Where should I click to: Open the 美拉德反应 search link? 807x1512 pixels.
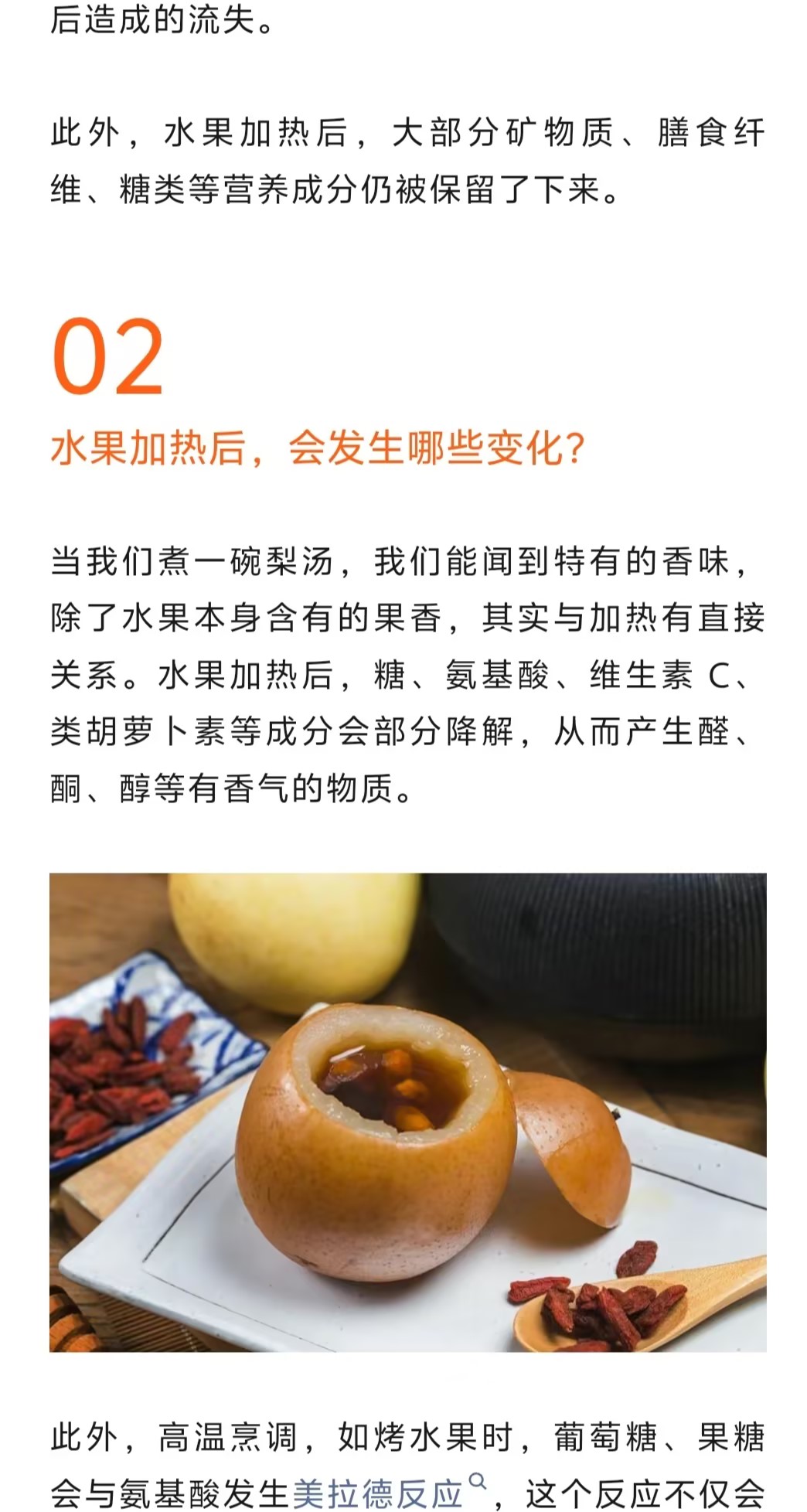pyautogui.click(x=379, y=1493)
